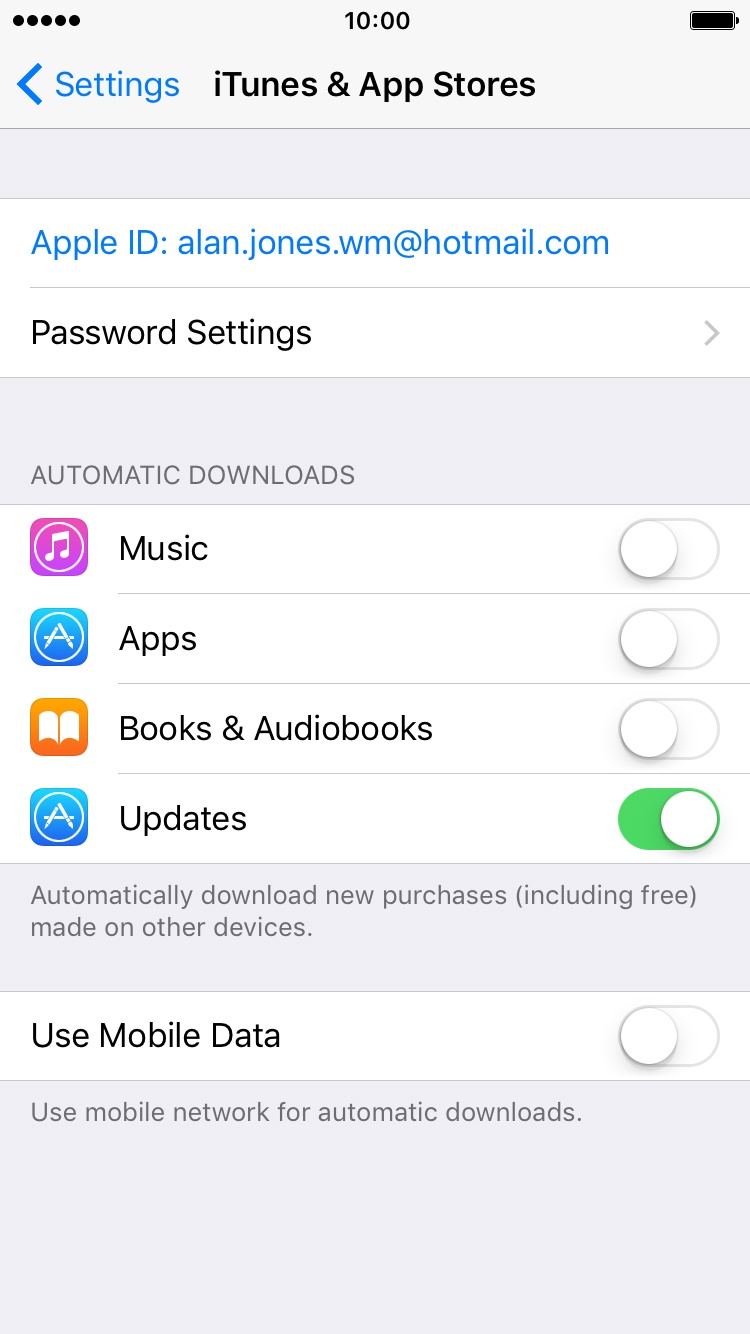Viewport: 750px width, 1334px height.
Task: Toggle Books & Audiobooks automatic downloads
Action: pos(669,729)
